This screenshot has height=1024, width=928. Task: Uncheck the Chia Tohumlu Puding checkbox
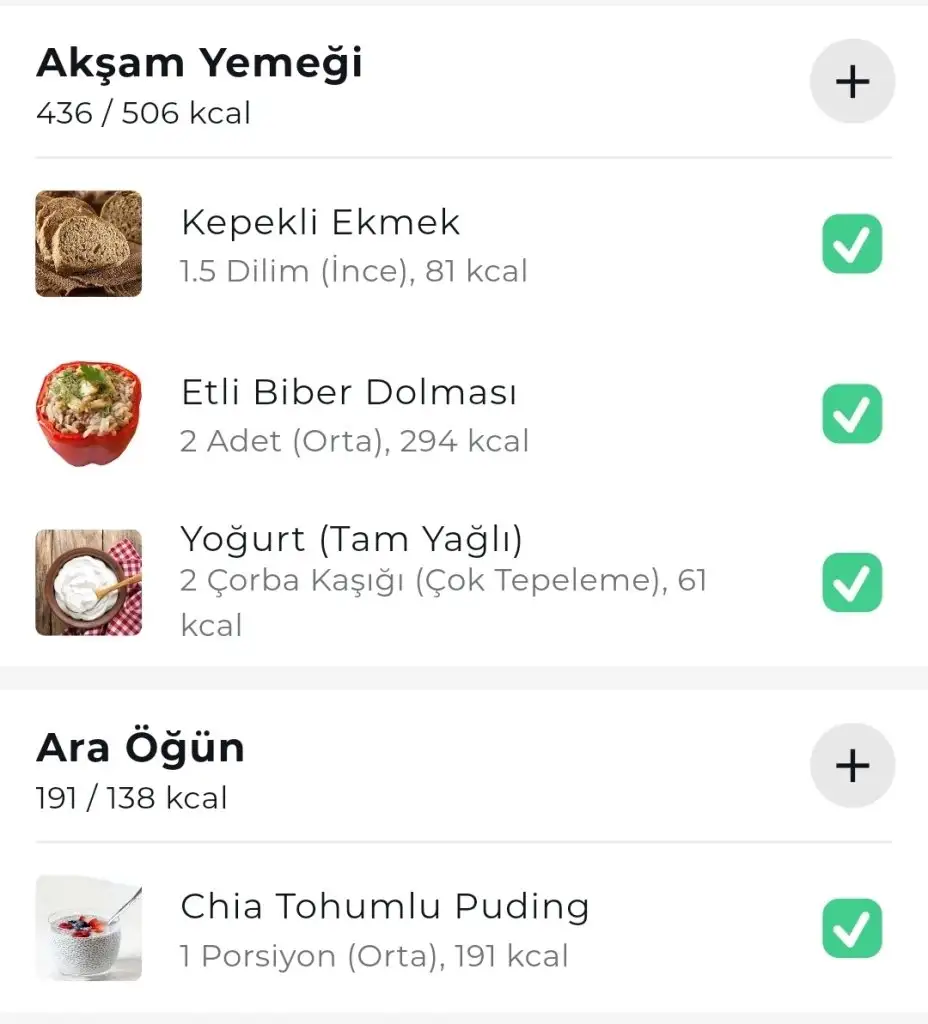pyautogui.click(x=852, y=928)
